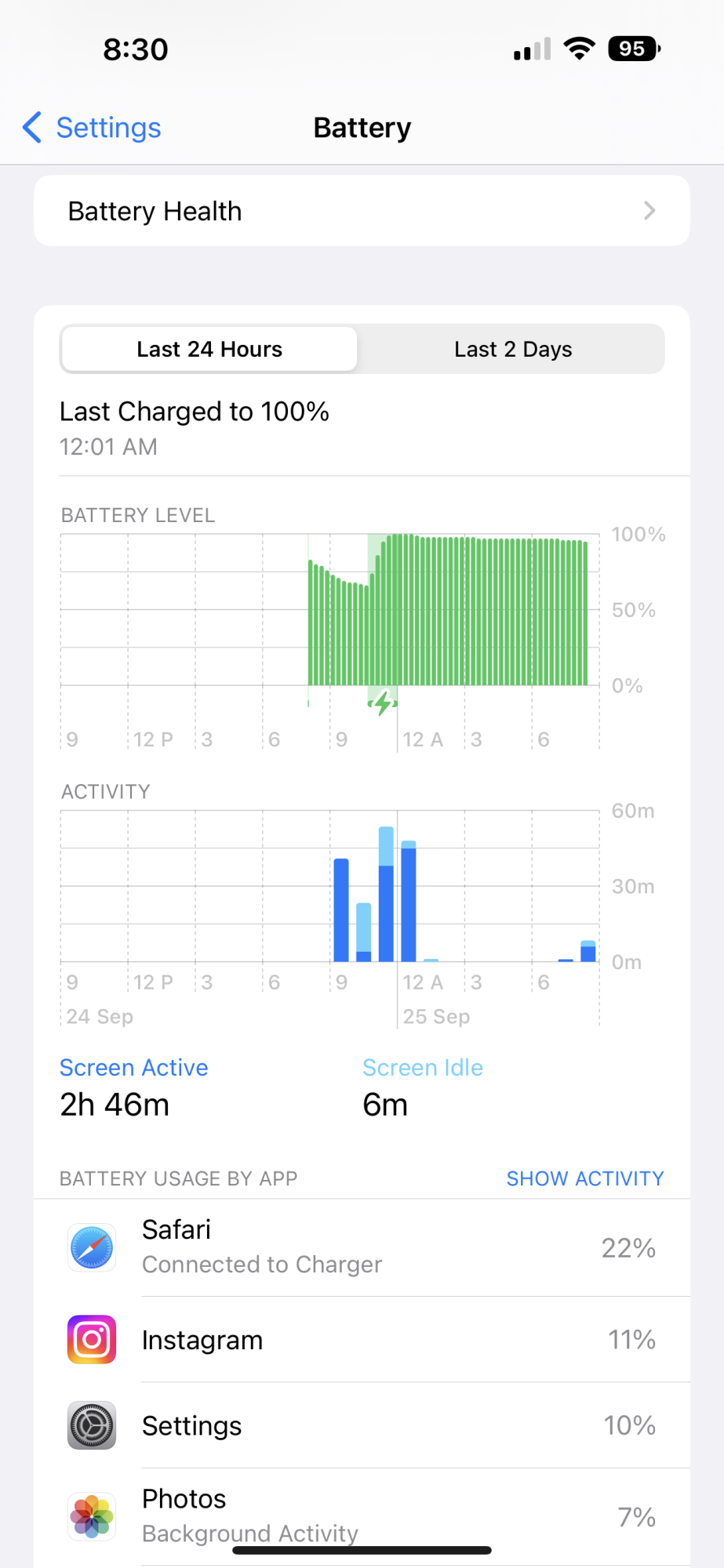View Settings app battery usage
The height and width of the screenshot is (1568, 724).
362,1425
